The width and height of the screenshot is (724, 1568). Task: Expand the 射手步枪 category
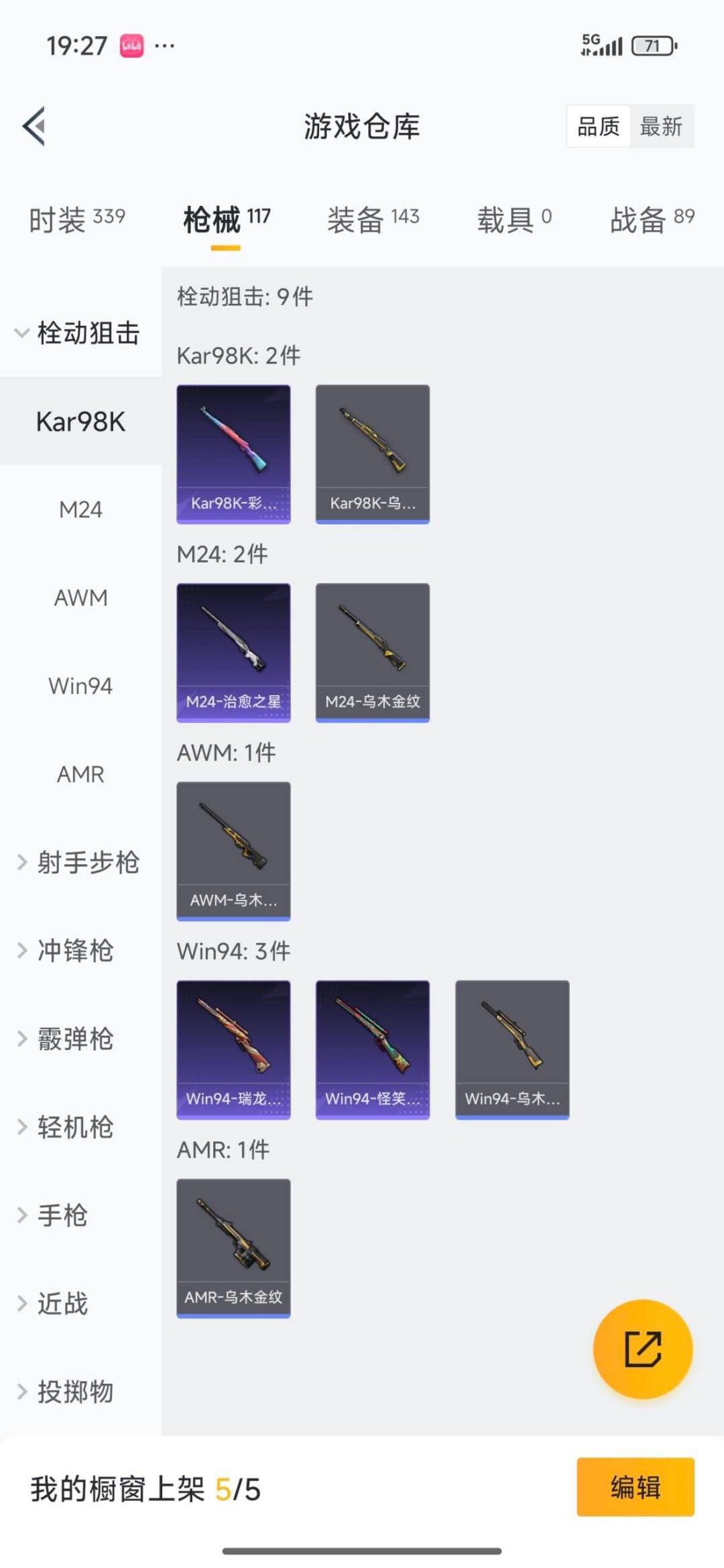click(80, 863)
